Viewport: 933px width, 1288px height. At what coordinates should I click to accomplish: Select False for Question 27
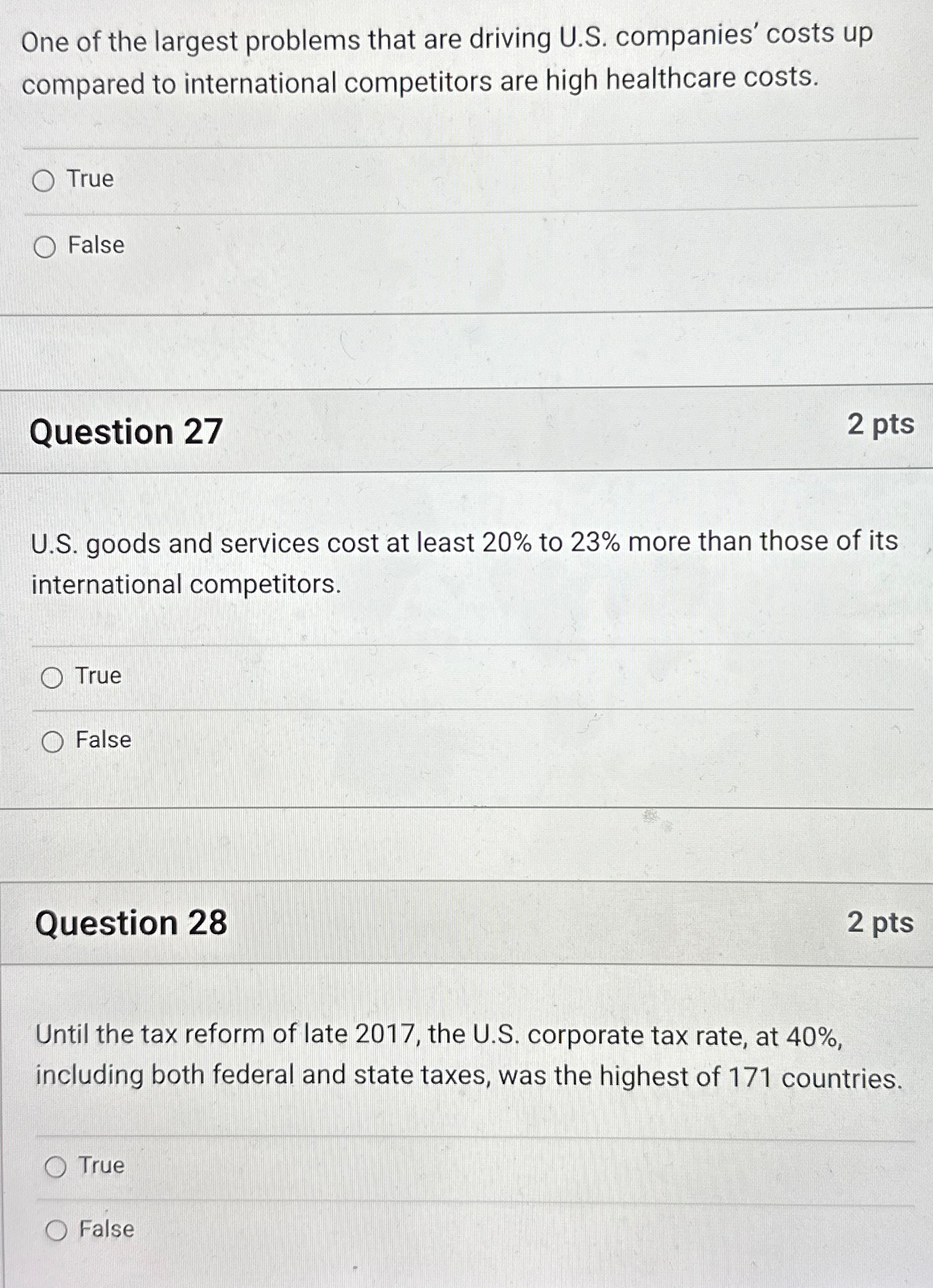point(52,740)
